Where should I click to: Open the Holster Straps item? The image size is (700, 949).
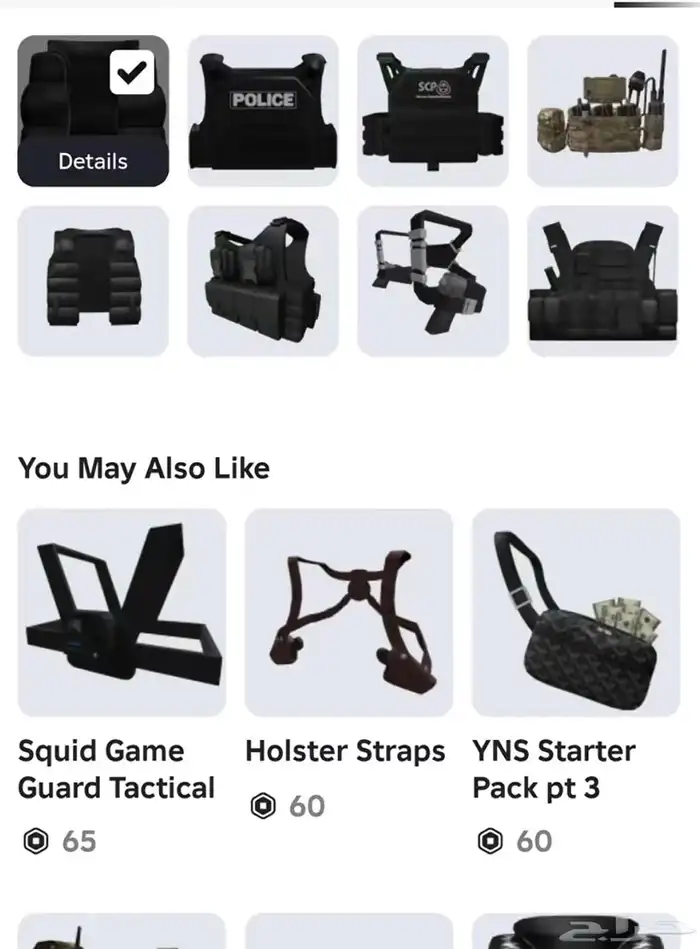tap(349, 612)
